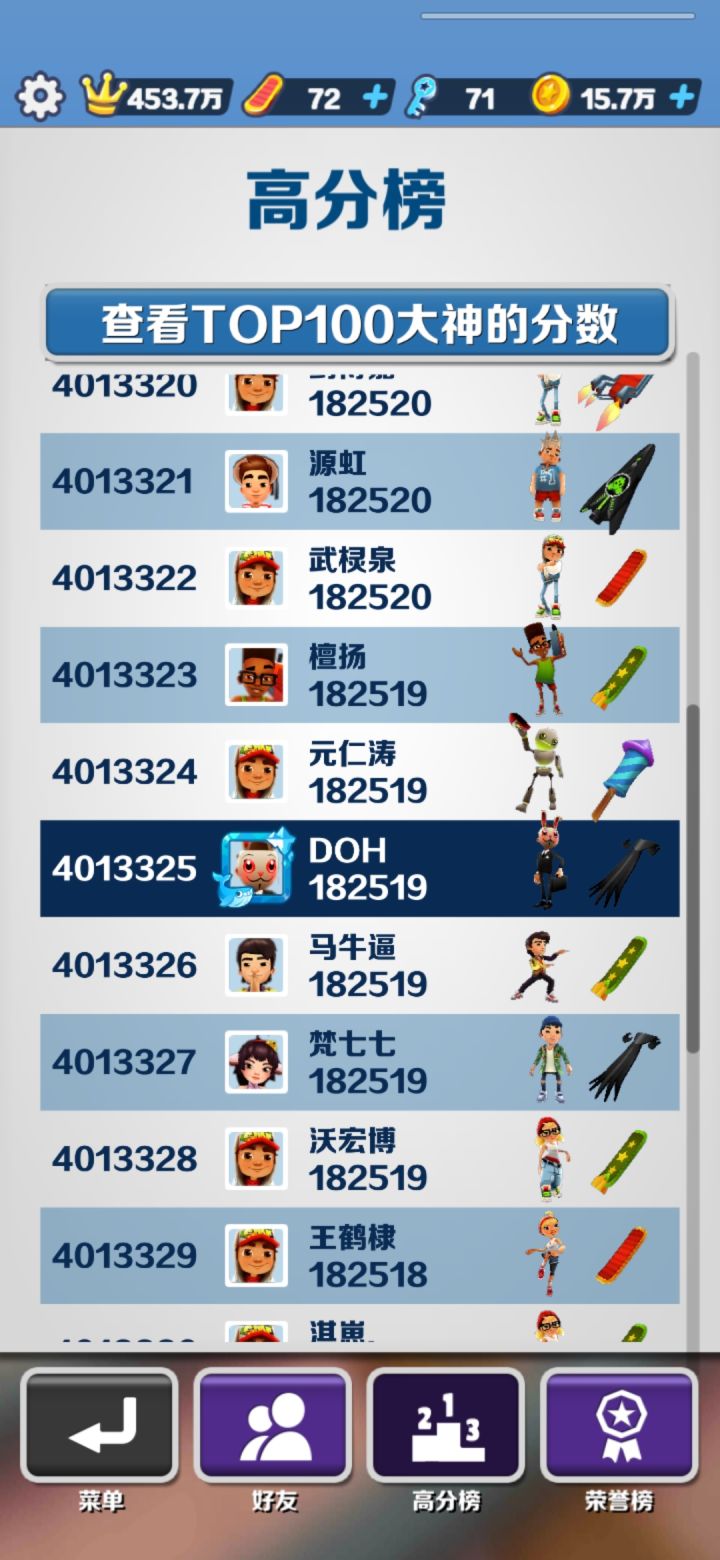Viewport: 720px width, 1560px height.
Task: Click 源虹's player avatar
Action: [x=257, y=481]
